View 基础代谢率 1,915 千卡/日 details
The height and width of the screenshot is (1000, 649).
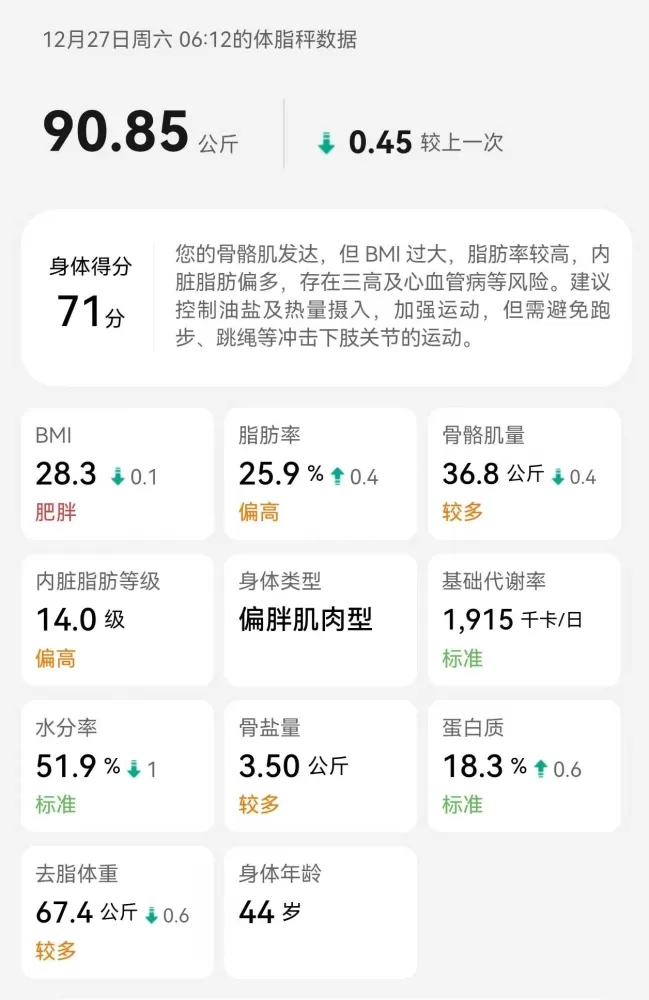[x=524, y=620]
